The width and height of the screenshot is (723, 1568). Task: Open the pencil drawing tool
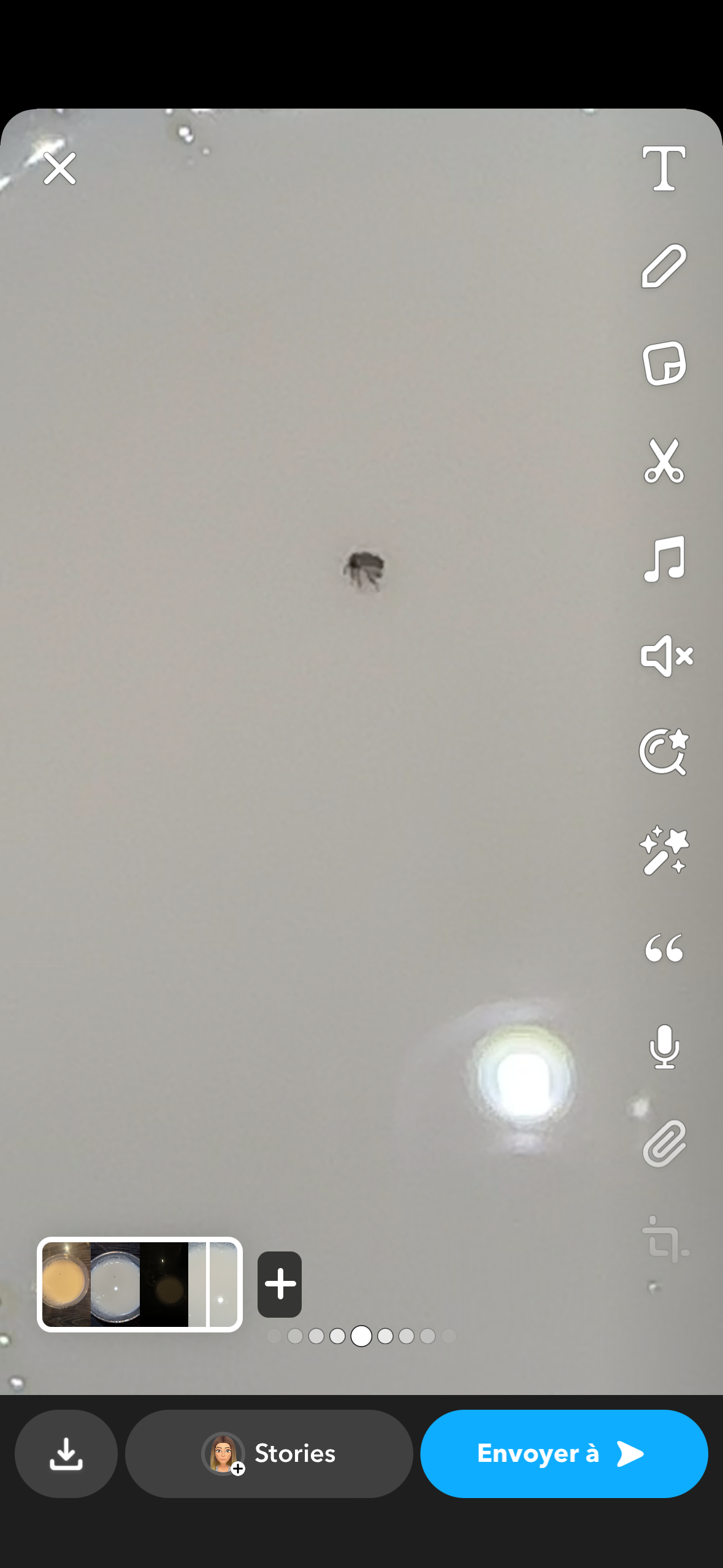point(664,266)
